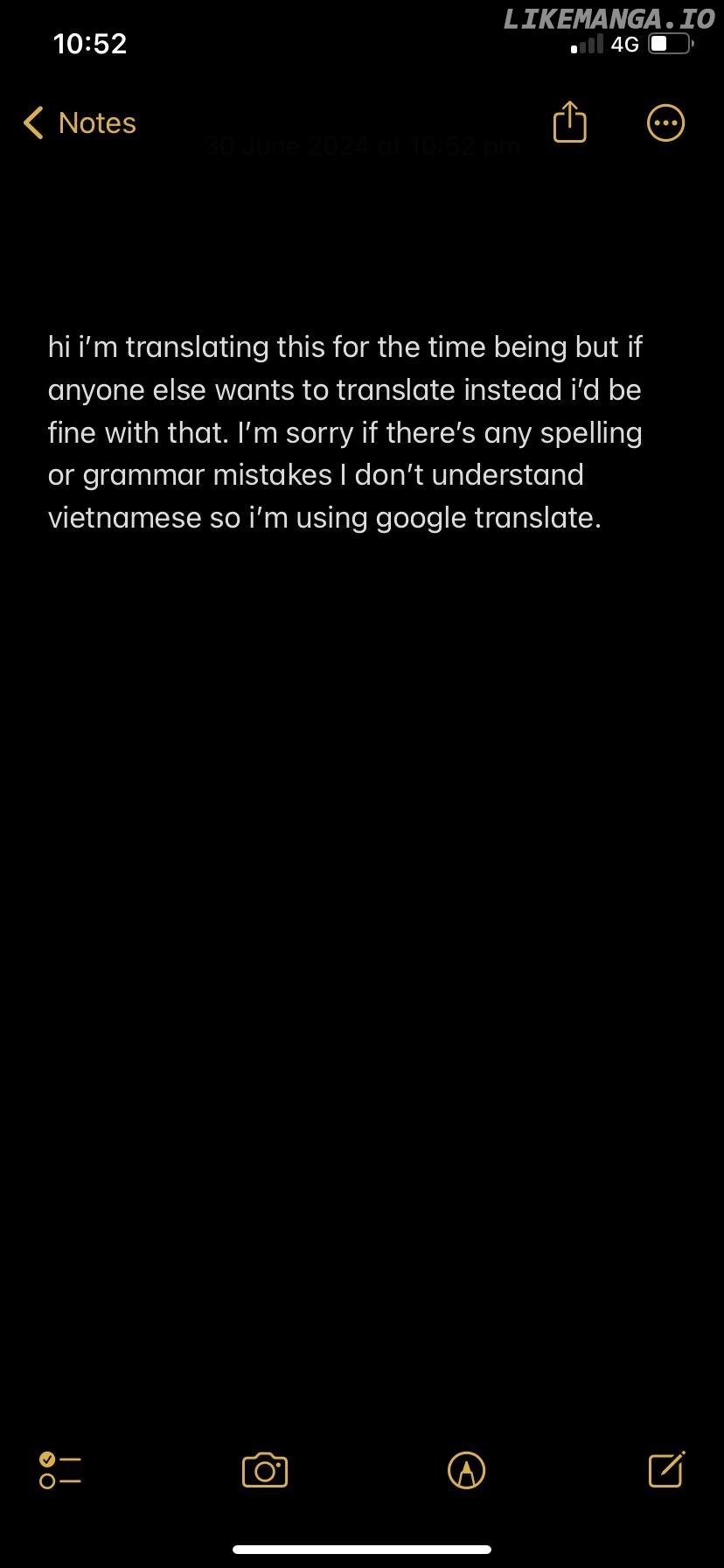
Task: Share this note
Action: click(x=569, y=122)
